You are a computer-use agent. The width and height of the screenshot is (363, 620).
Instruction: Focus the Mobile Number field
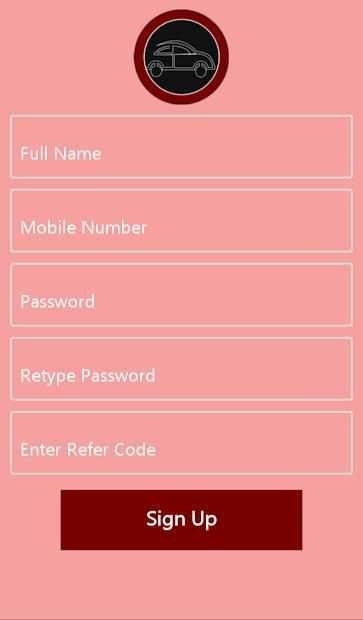tap(182, 221)
